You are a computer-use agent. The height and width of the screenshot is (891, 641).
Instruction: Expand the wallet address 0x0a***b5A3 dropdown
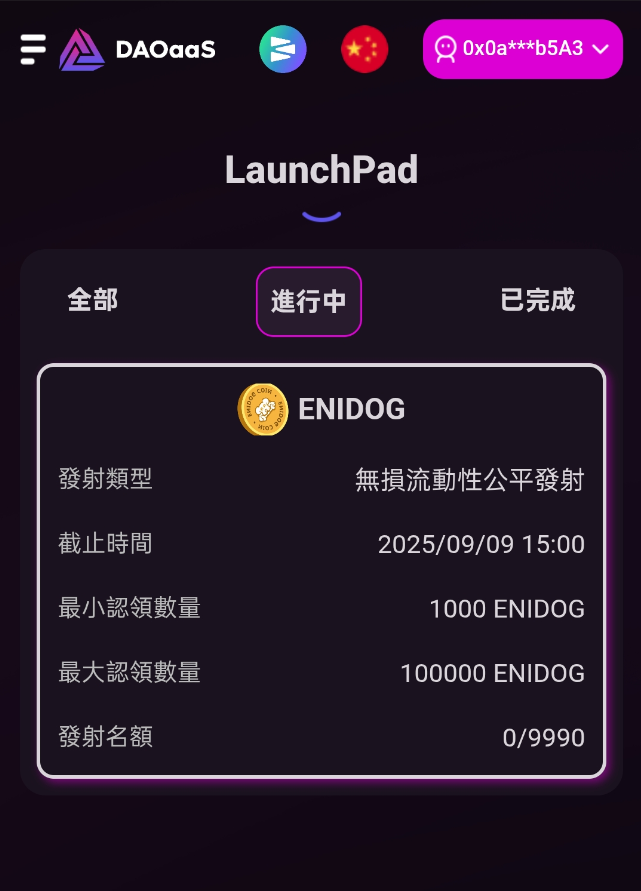click(x=522, y=49)
